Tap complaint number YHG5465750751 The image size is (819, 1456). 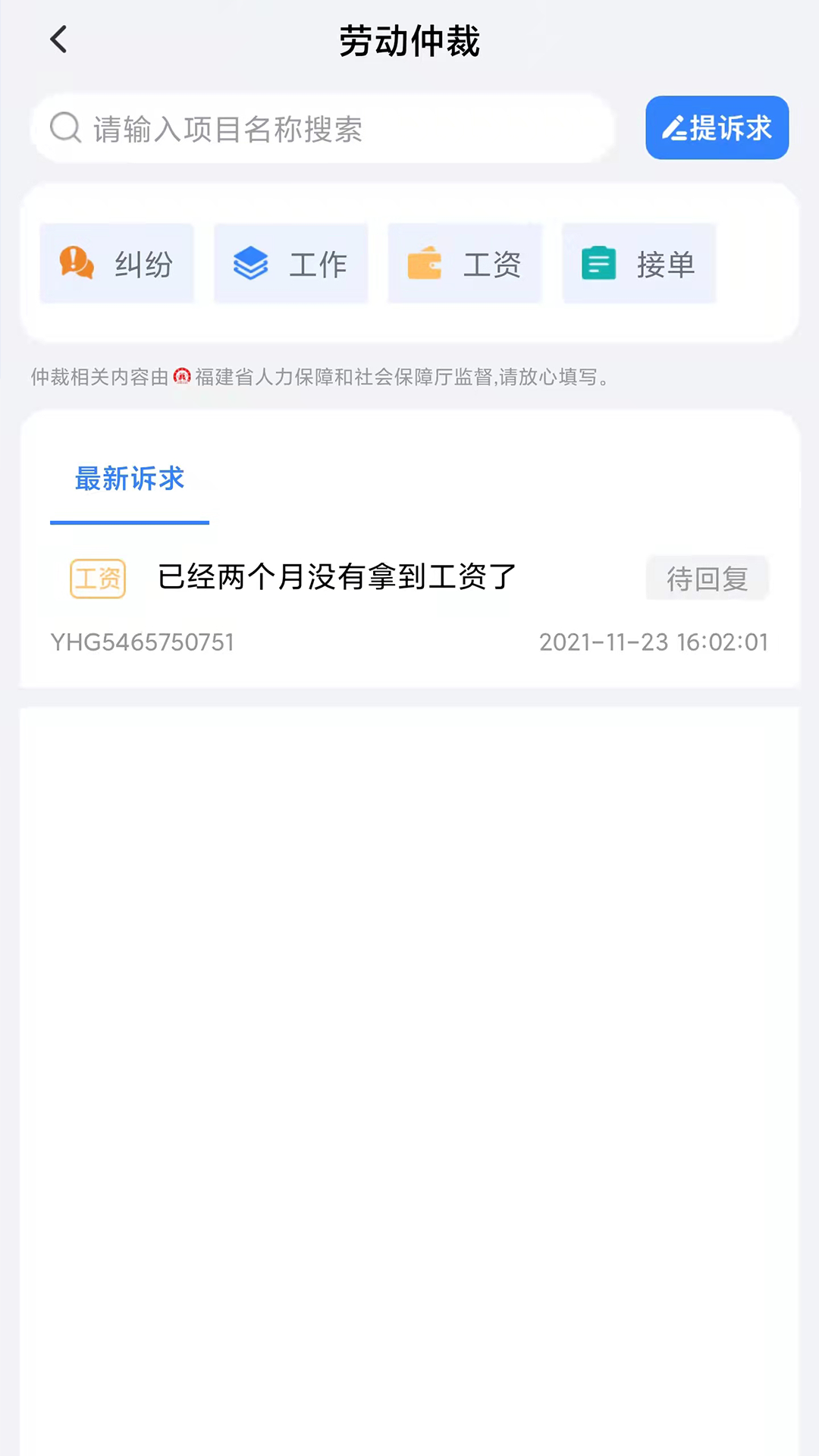143,642
